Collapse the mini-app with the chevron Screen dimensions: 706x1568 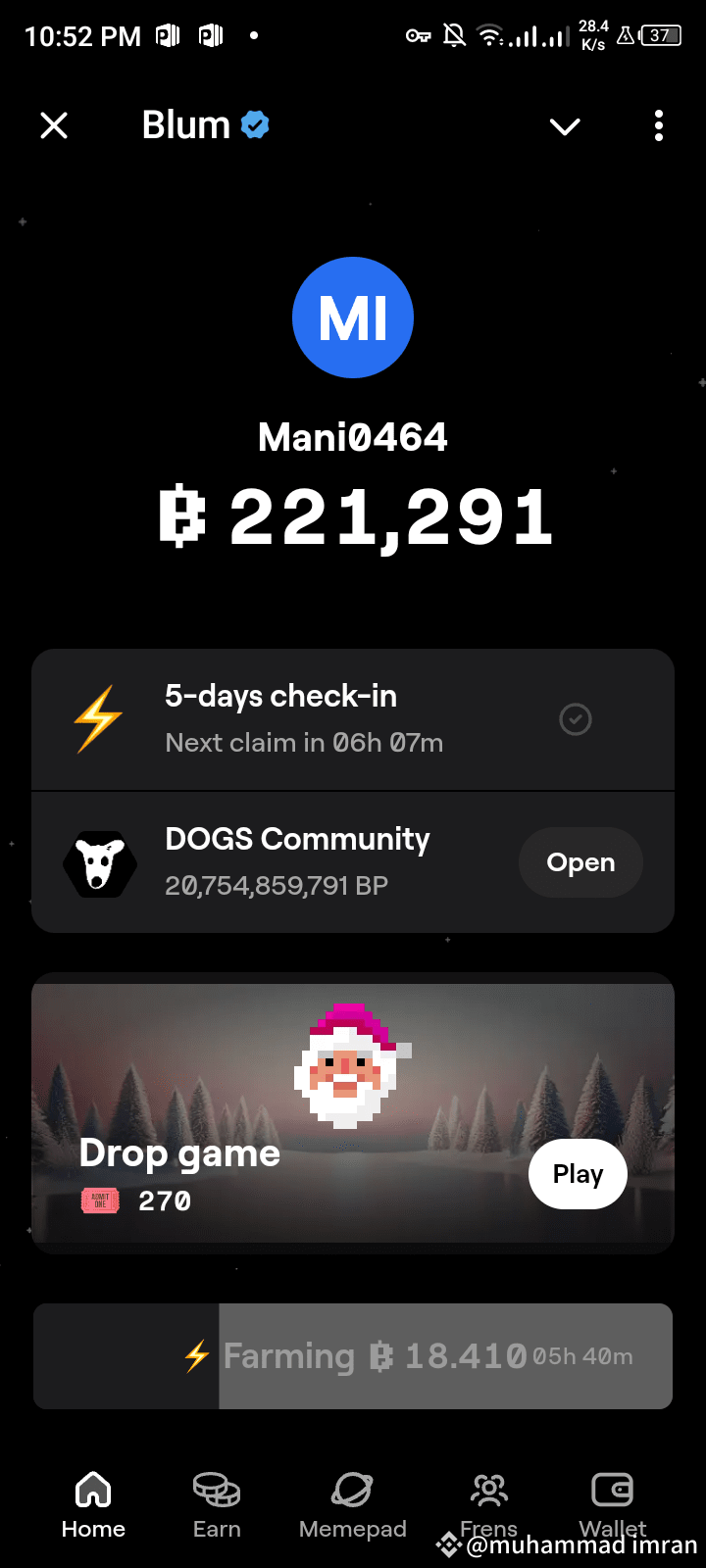tap(564, 126)
